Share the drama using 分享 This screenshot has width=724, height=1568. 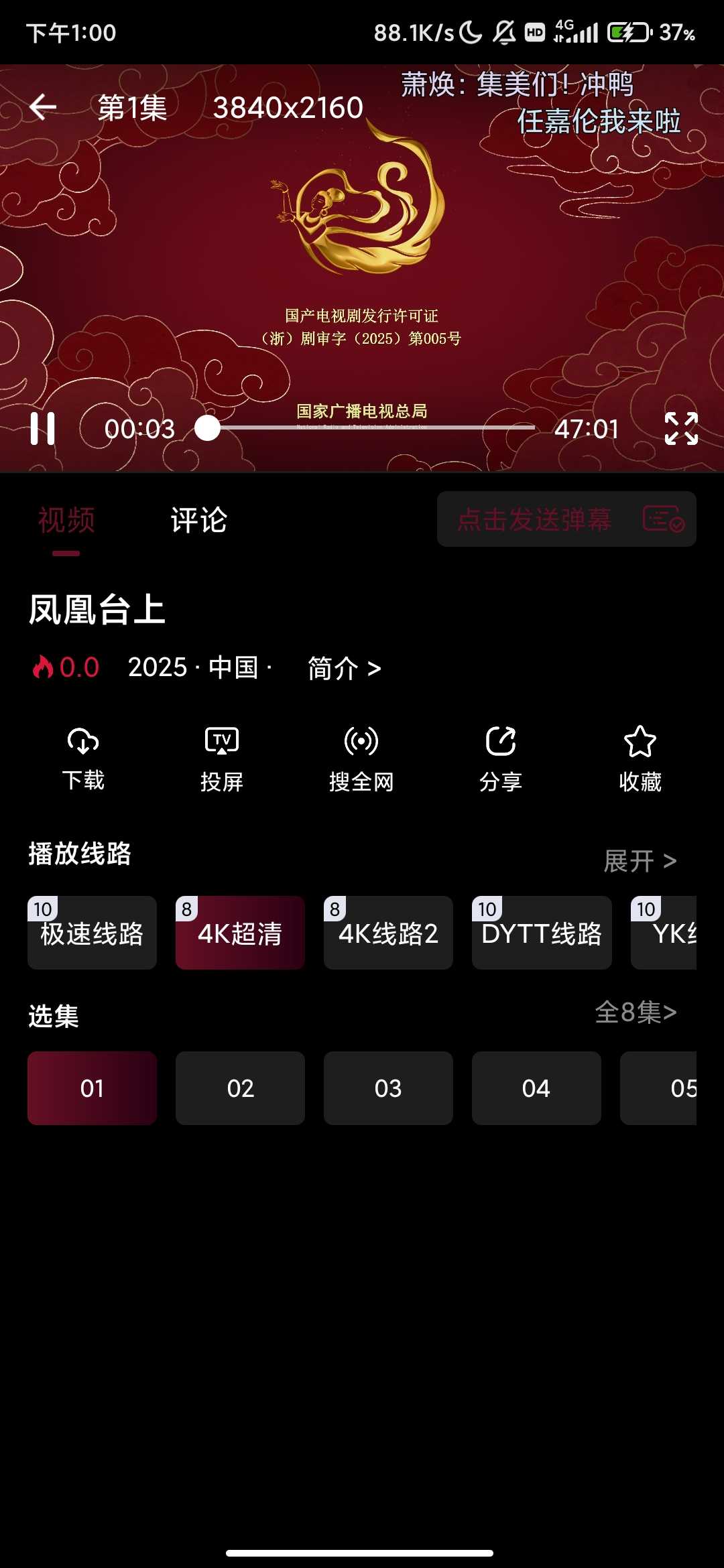(x=501, y=757)
